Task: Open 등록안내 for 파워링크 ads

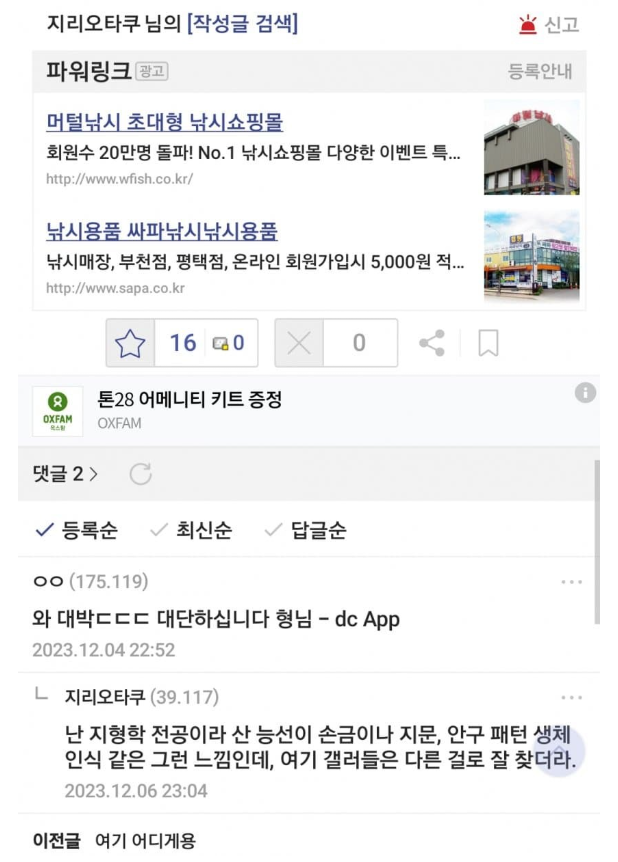Action: click(540, 71)
